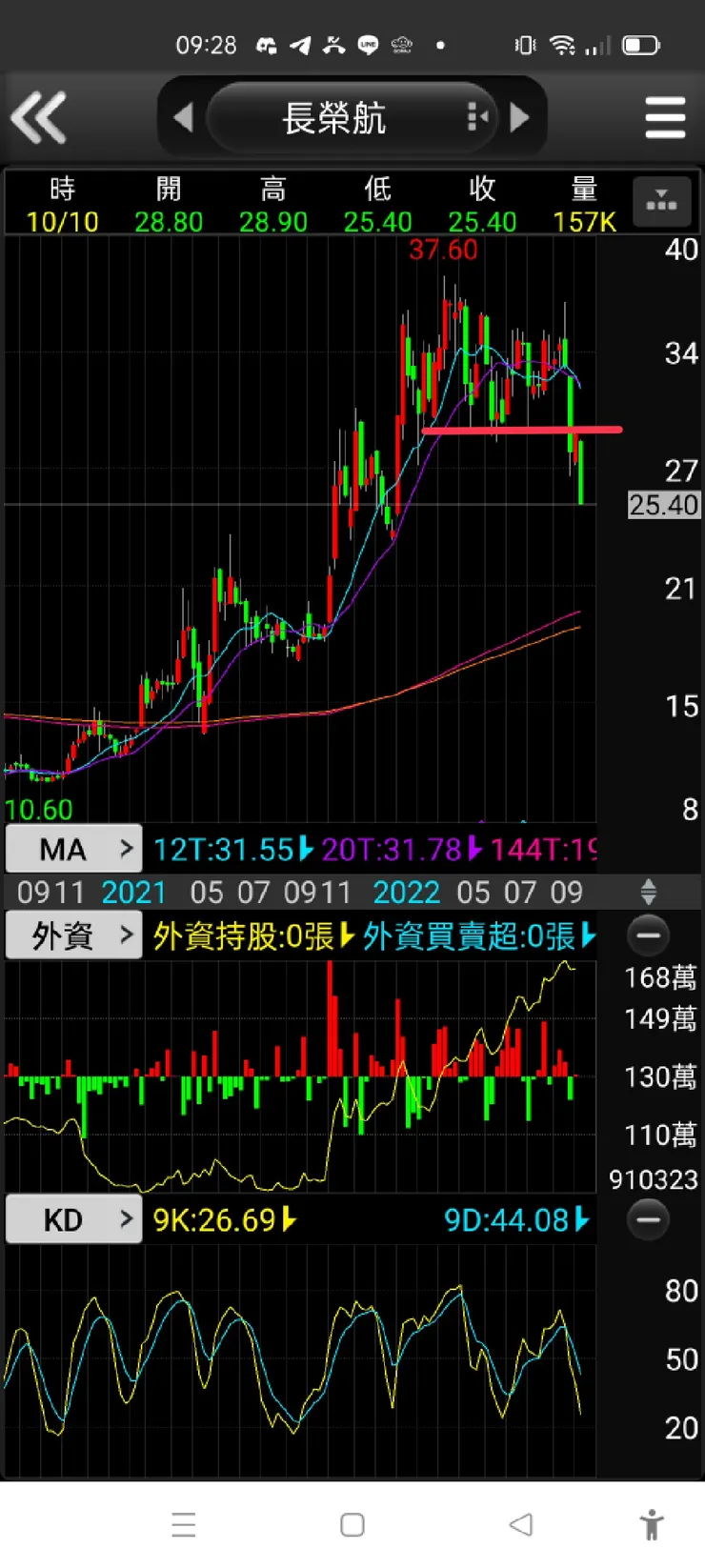This screenshot has height=1568, width=705.
Task: Open the hamburger menu
Action: (x=665, y=118)
